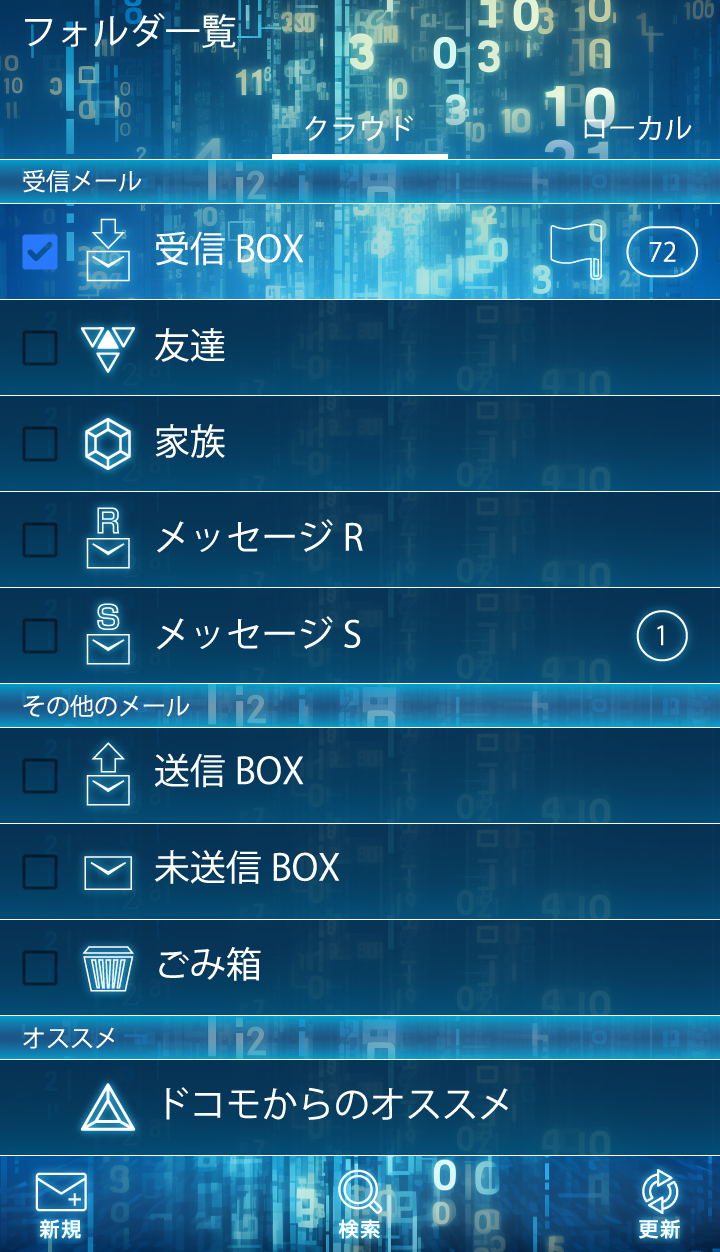Open the ごみ箱 trash folder
The image size is (720, 1252).
coord(210,966)
